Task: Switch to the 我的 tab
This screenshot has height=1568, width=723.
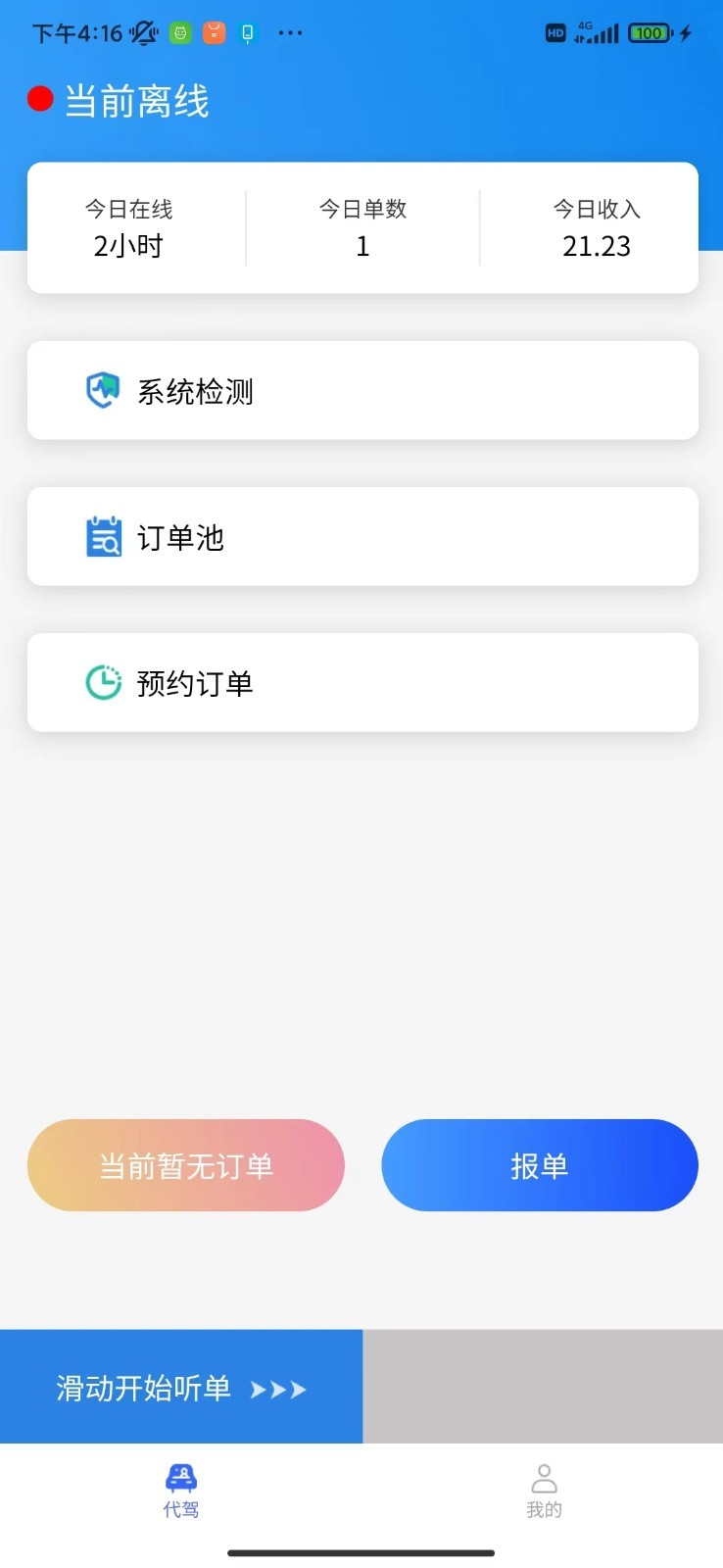Action: pyautogui.click(x=544, y=1491)
